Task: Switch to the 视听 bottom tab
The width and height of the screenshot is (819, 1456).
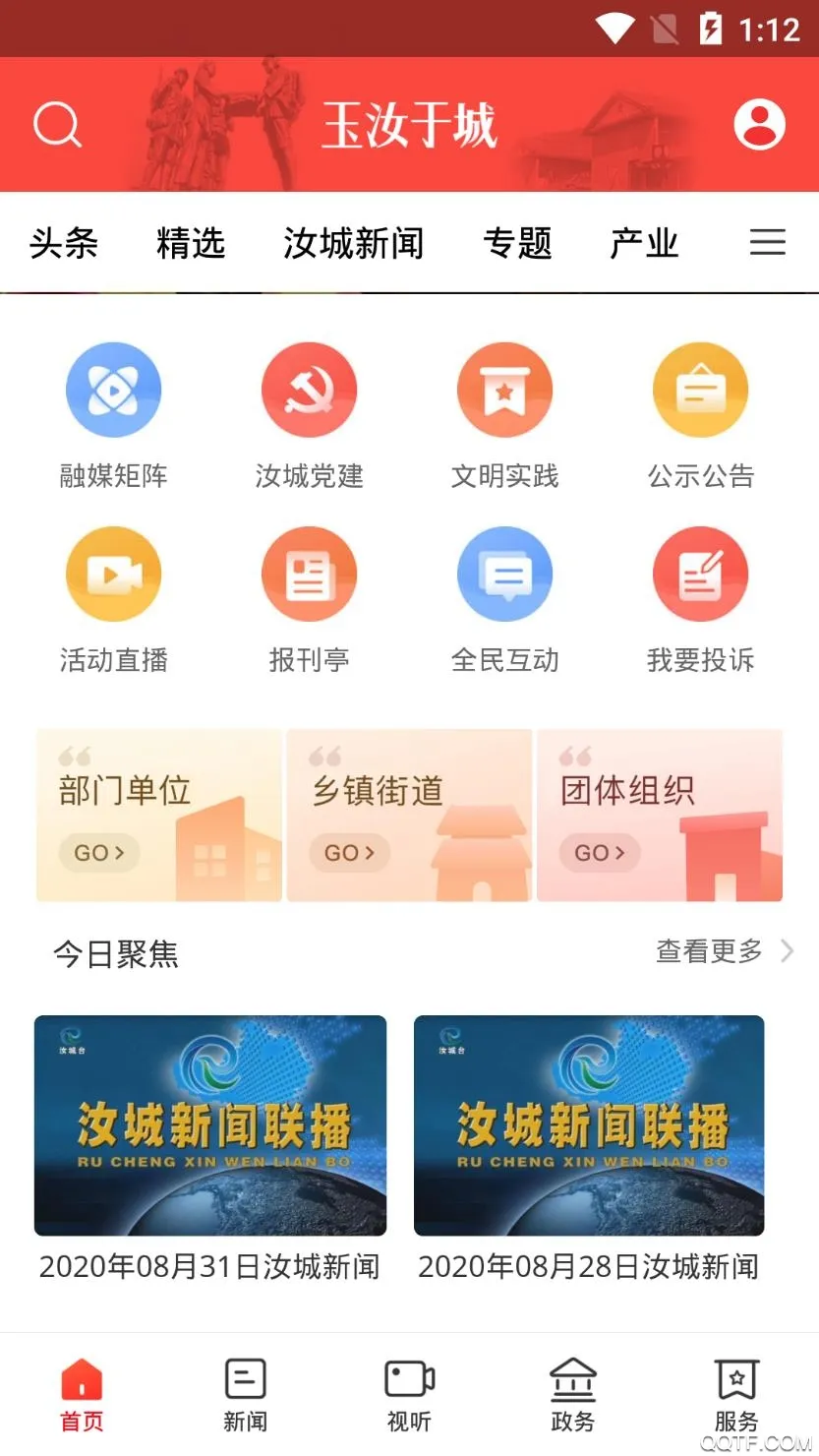Action: tap(409, 1394)
